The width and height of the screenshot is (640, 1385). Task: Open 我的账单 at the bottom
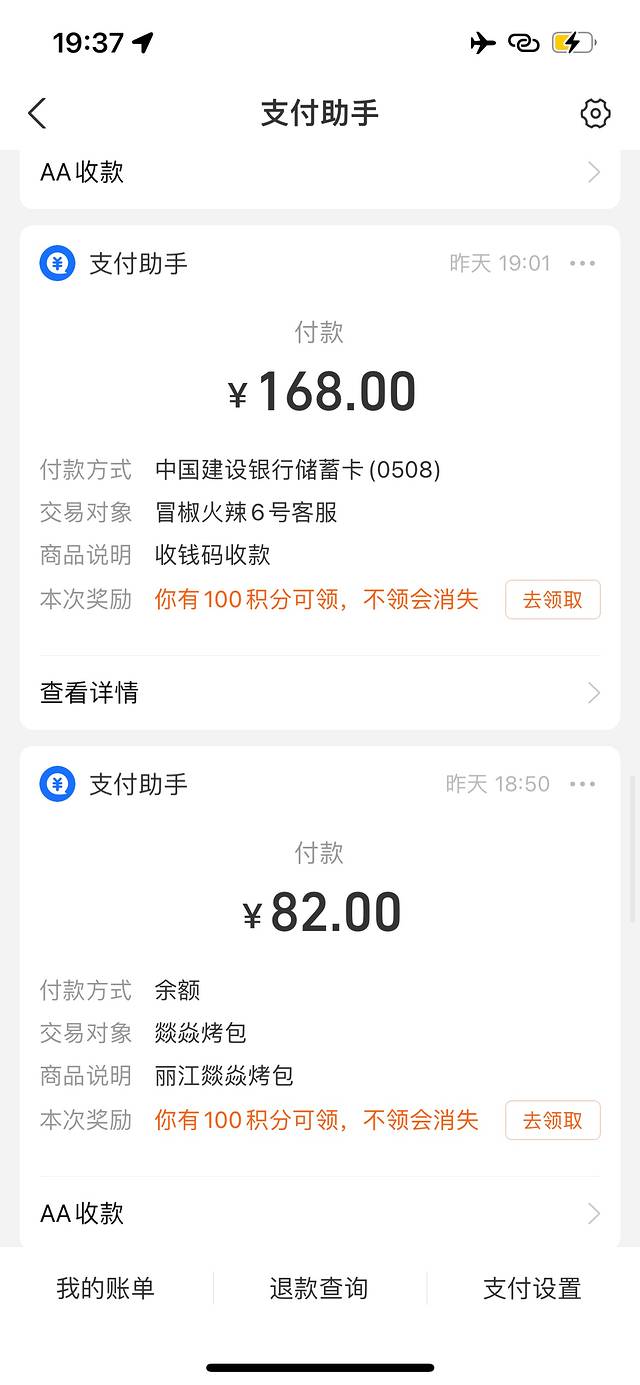coord(106,1288)
